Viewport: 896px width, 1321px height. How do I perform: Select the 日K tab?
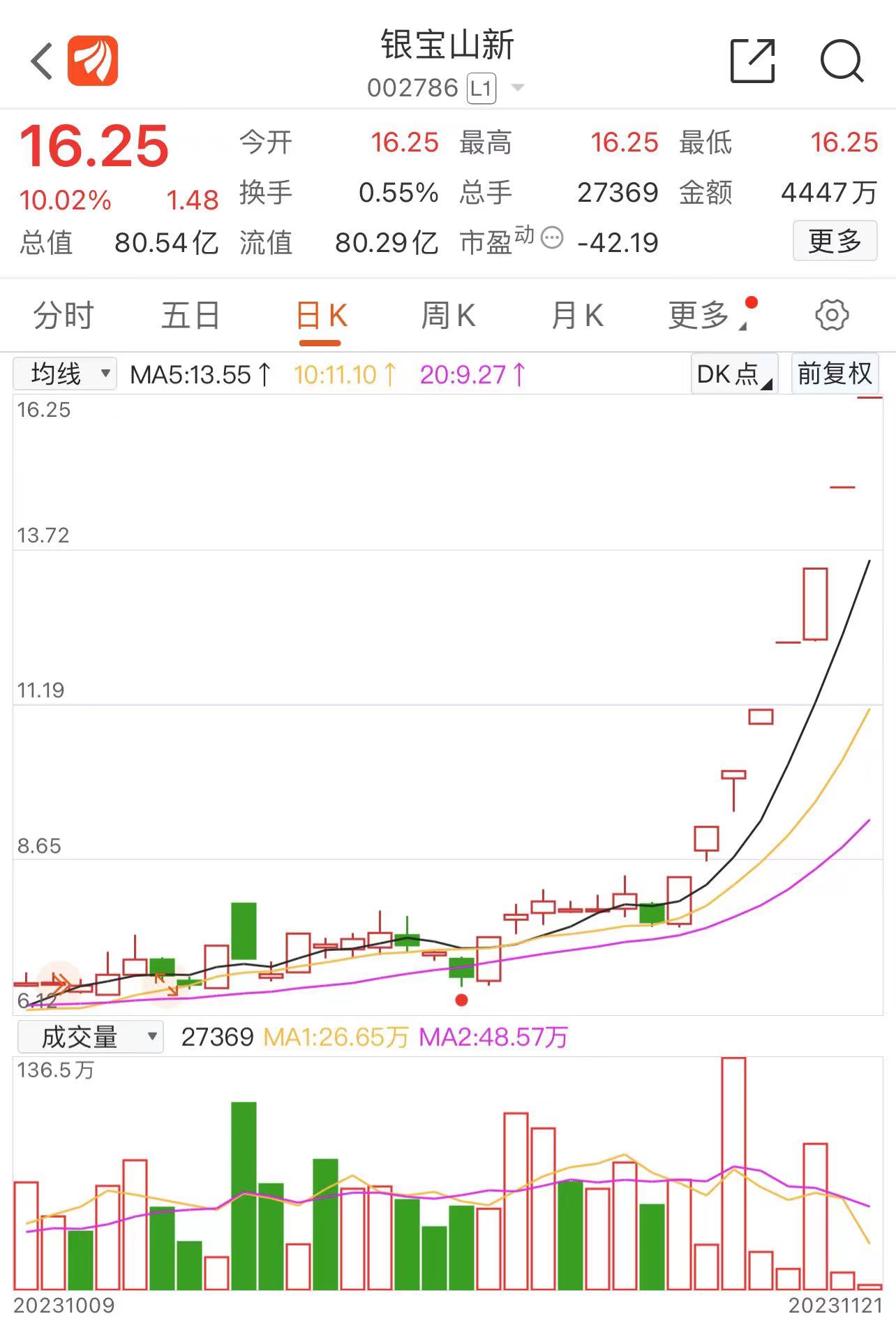tap(320, 316)
